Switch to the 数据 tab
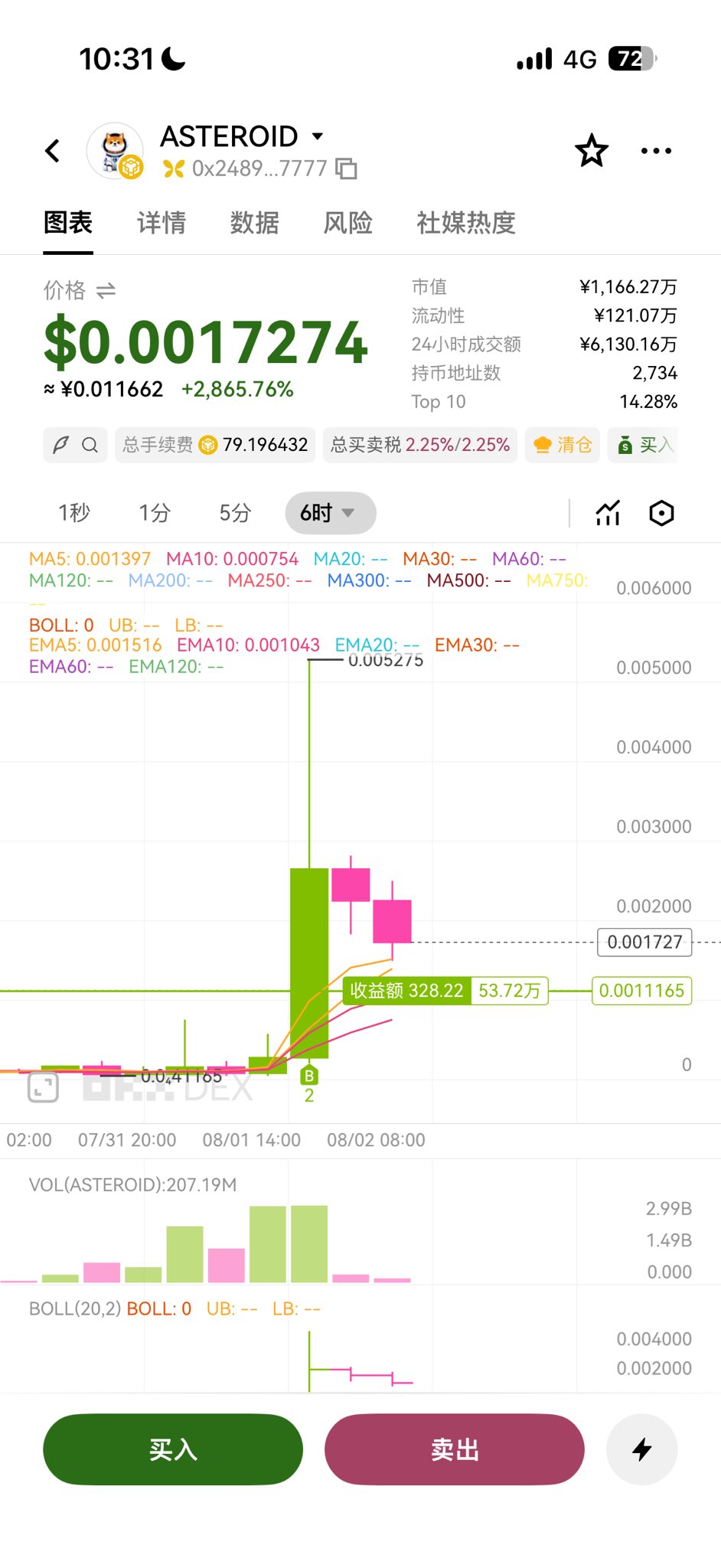The image size is (721, 1568). 255,223
